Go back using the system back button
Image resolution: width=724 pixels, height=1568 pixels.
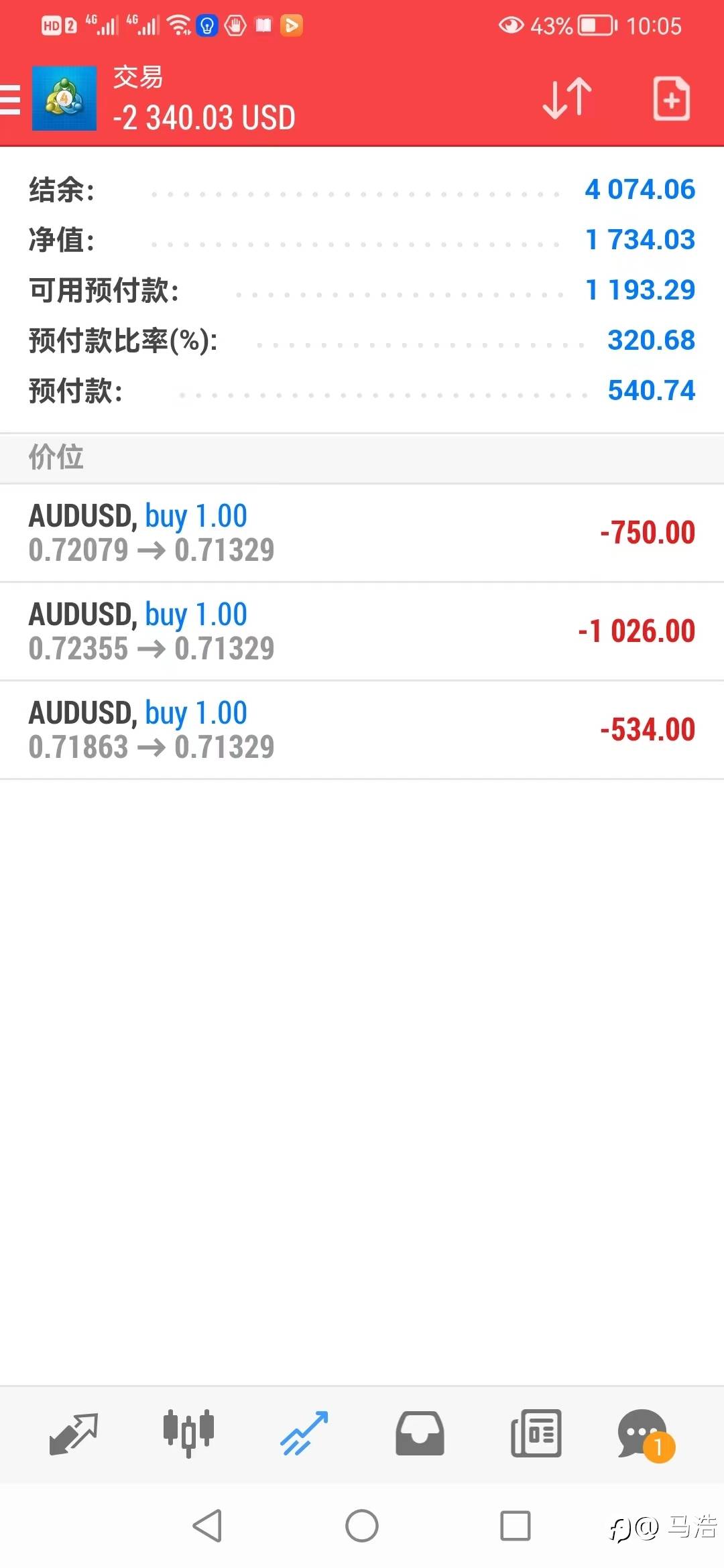[x=207, y=1526]
